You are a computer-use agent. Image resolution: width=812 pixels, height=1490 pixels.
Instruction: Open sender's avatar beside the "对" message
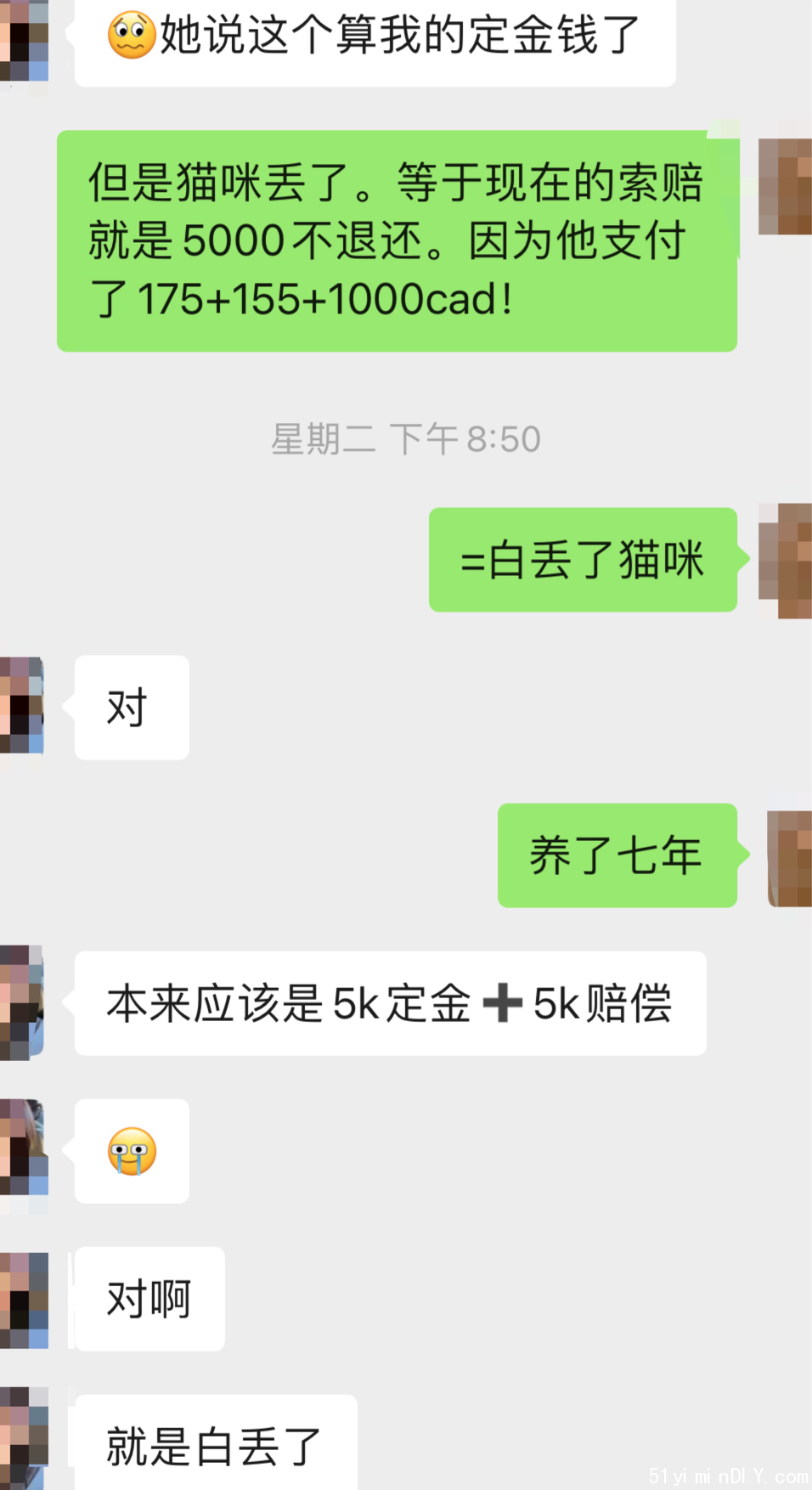[22, 706]
